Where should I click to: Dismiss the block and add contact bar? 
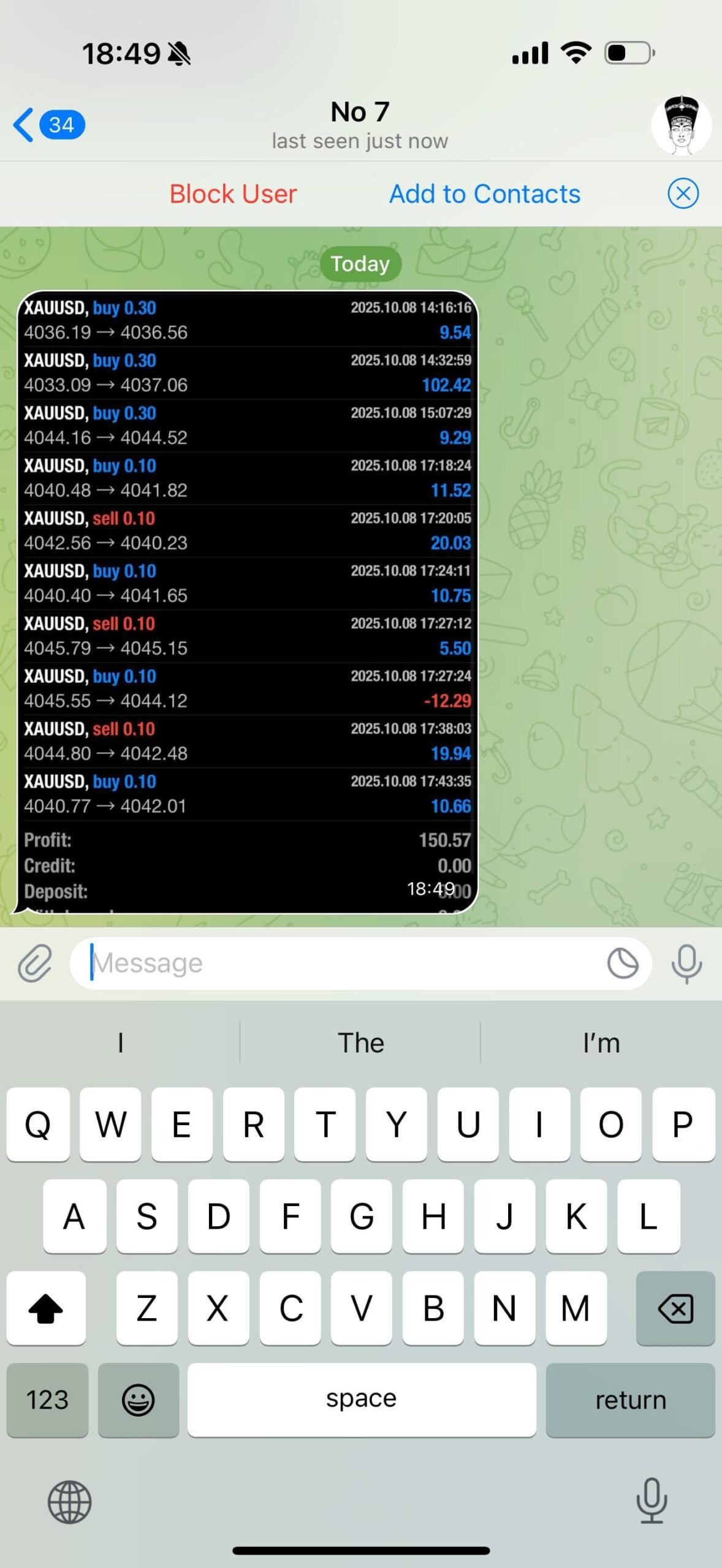pos(683,194)
